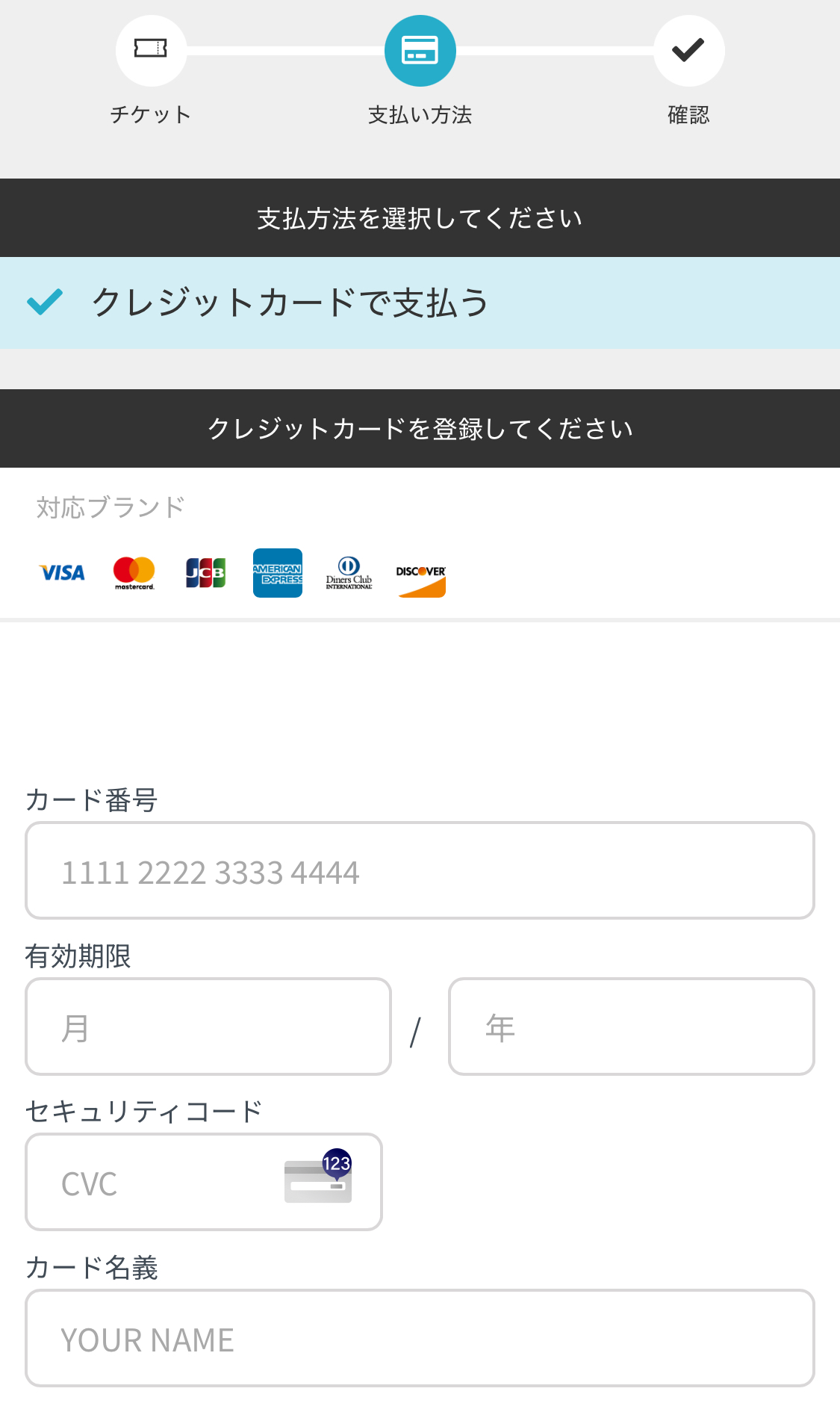Select the JCB brand icon
Image resolution: width=840 pixels, height=1409 pixels.
click(205, 574)
